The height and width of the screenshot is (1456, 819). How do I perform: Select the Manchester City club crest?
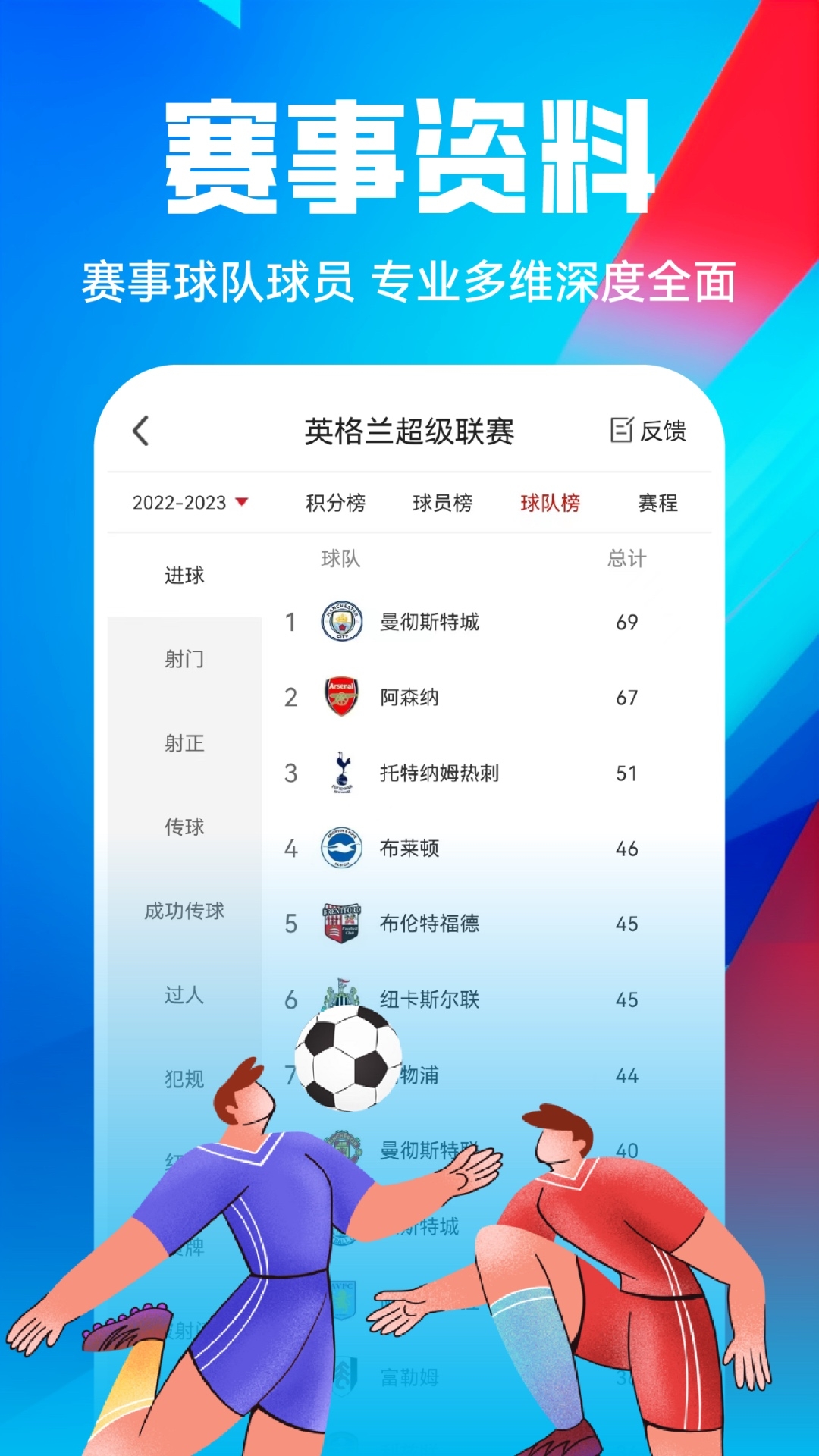(x=341, y=623)
